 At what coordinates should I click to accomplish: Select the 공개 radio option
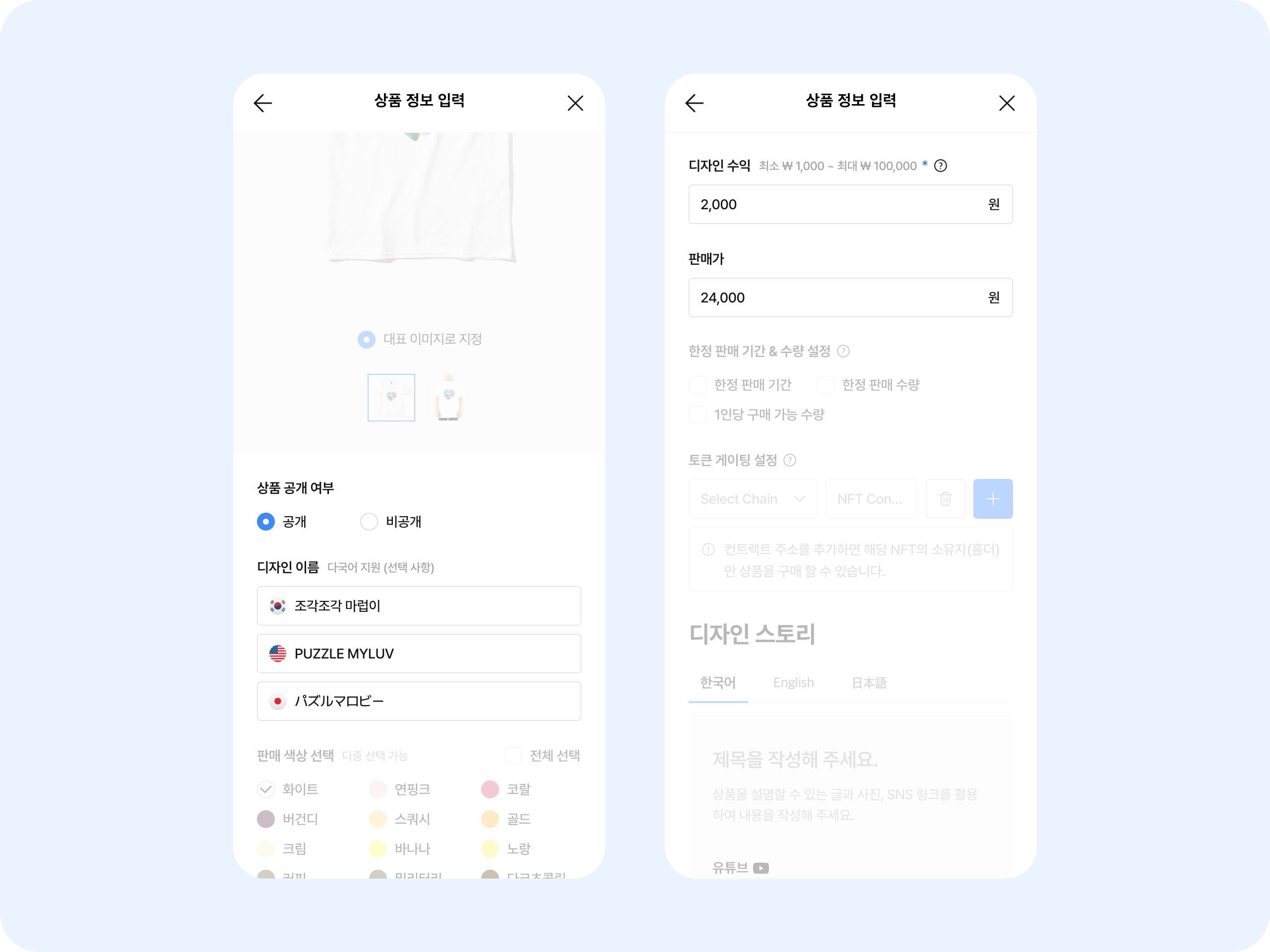(266, 522)
